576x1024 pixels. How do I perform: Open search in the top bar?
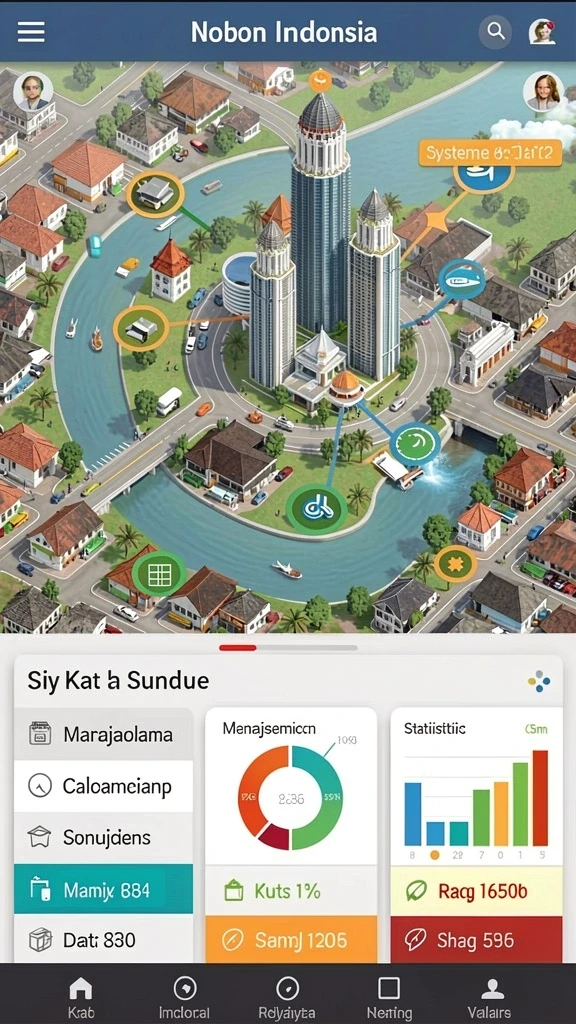[x=496, y=31]
